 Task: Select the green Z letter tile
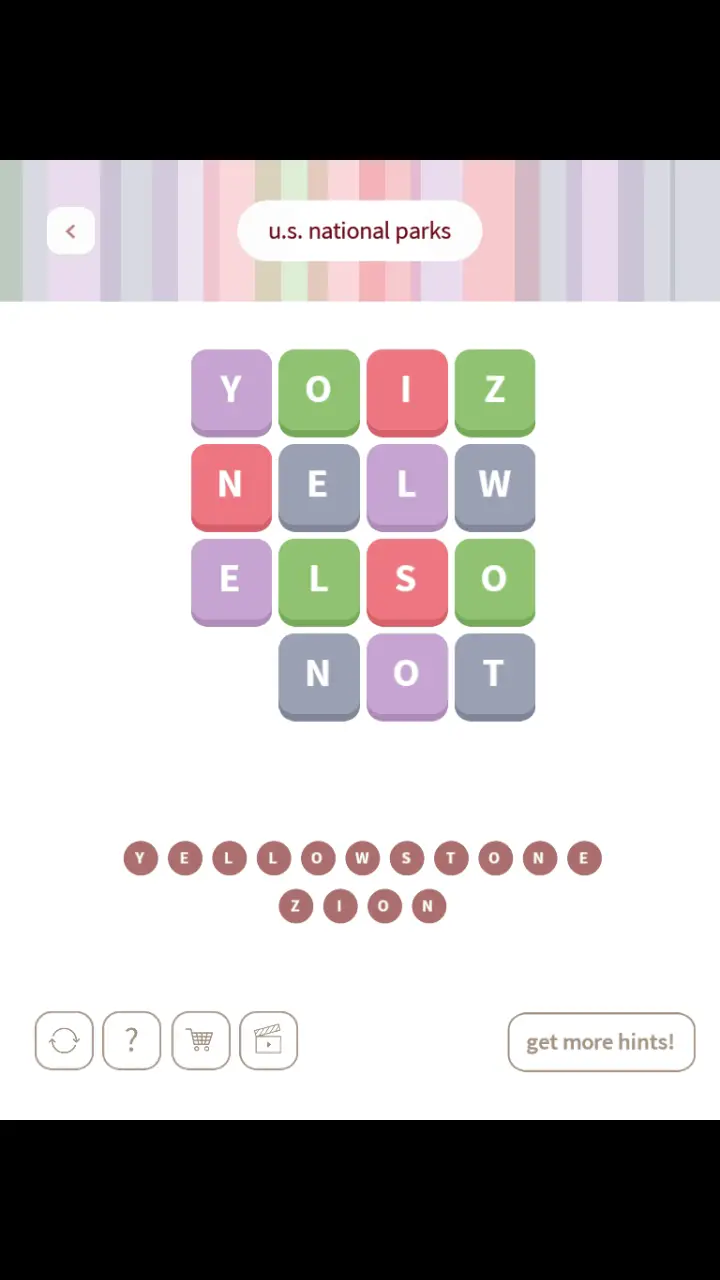coord(495,393)
